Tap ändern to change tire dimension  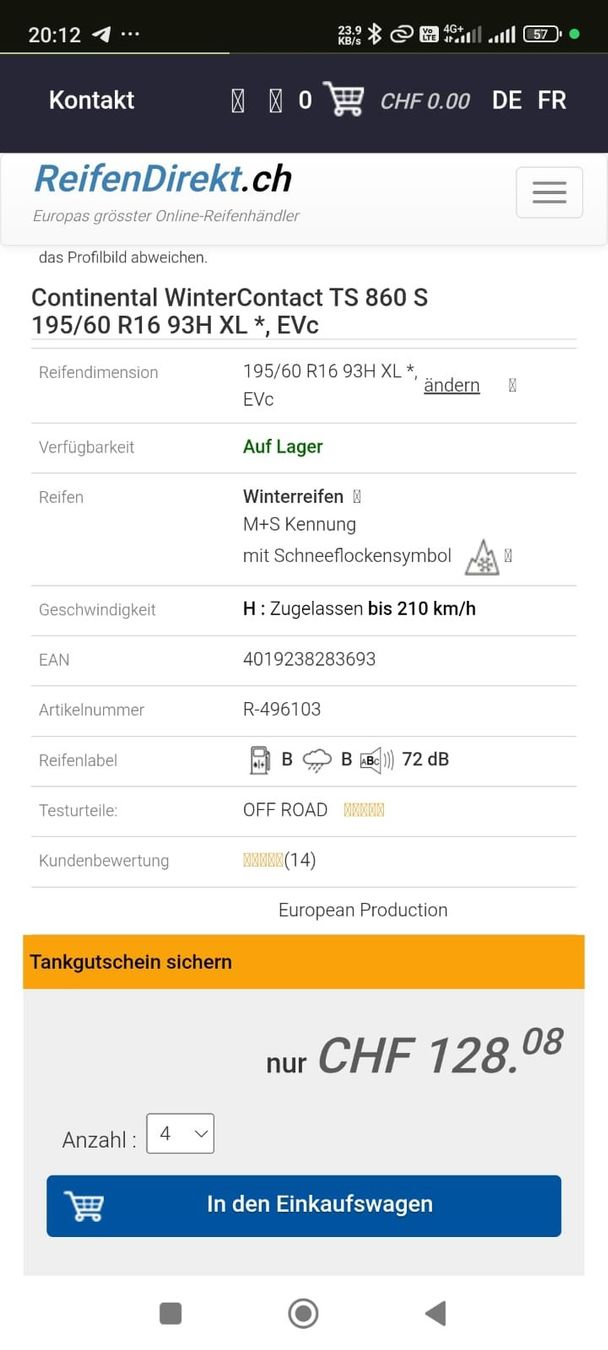[x=451, y=385]
